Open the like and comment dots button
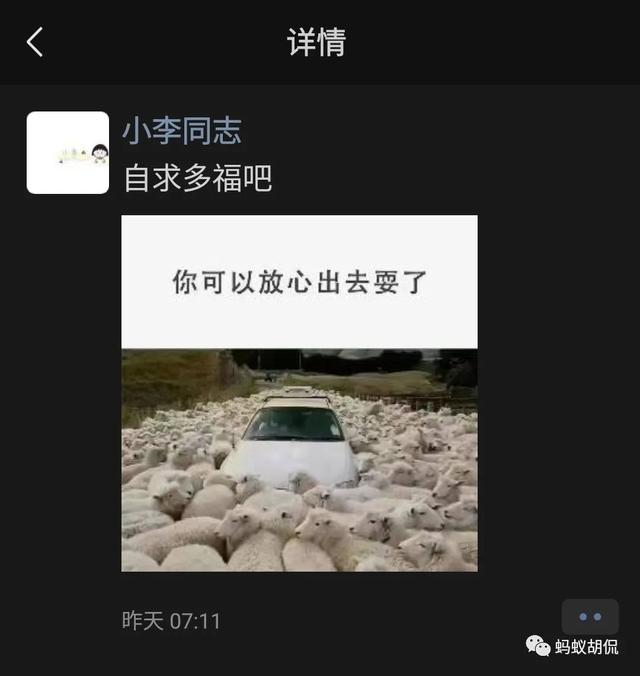This screenshot has height=676, width=640. tap(590, 617)
